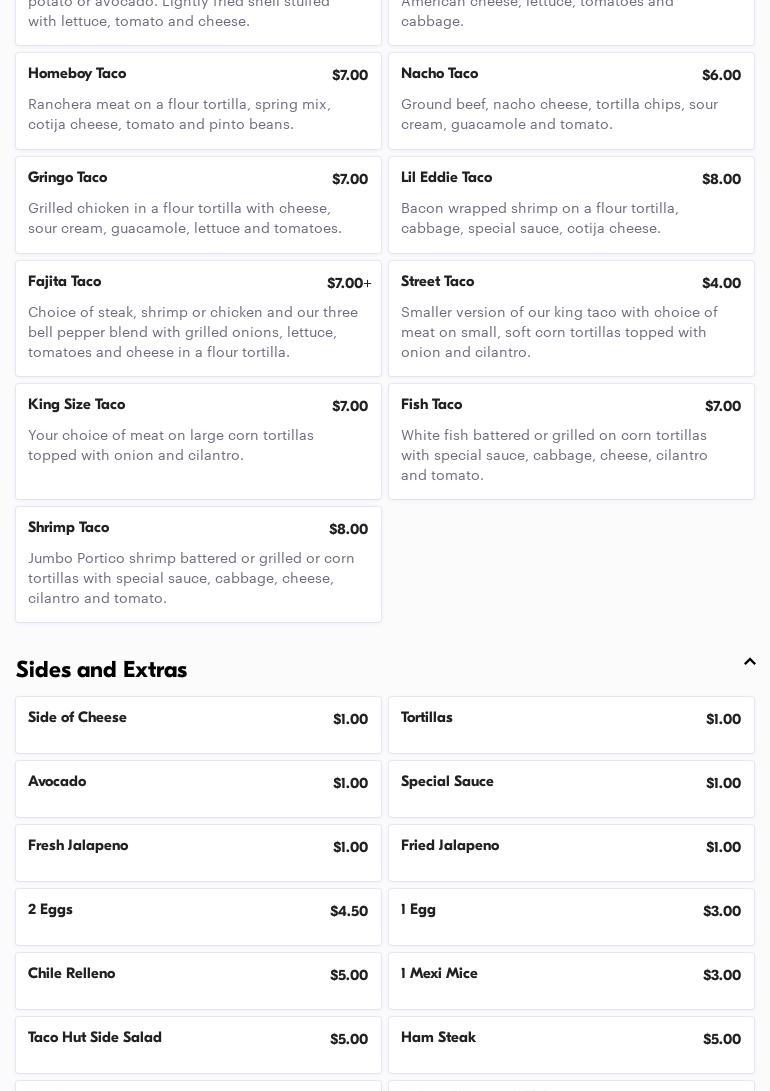Viewport: 770px width, 1091px height.
Task: Open the King Size Taco item
Action: click(198, 441)
